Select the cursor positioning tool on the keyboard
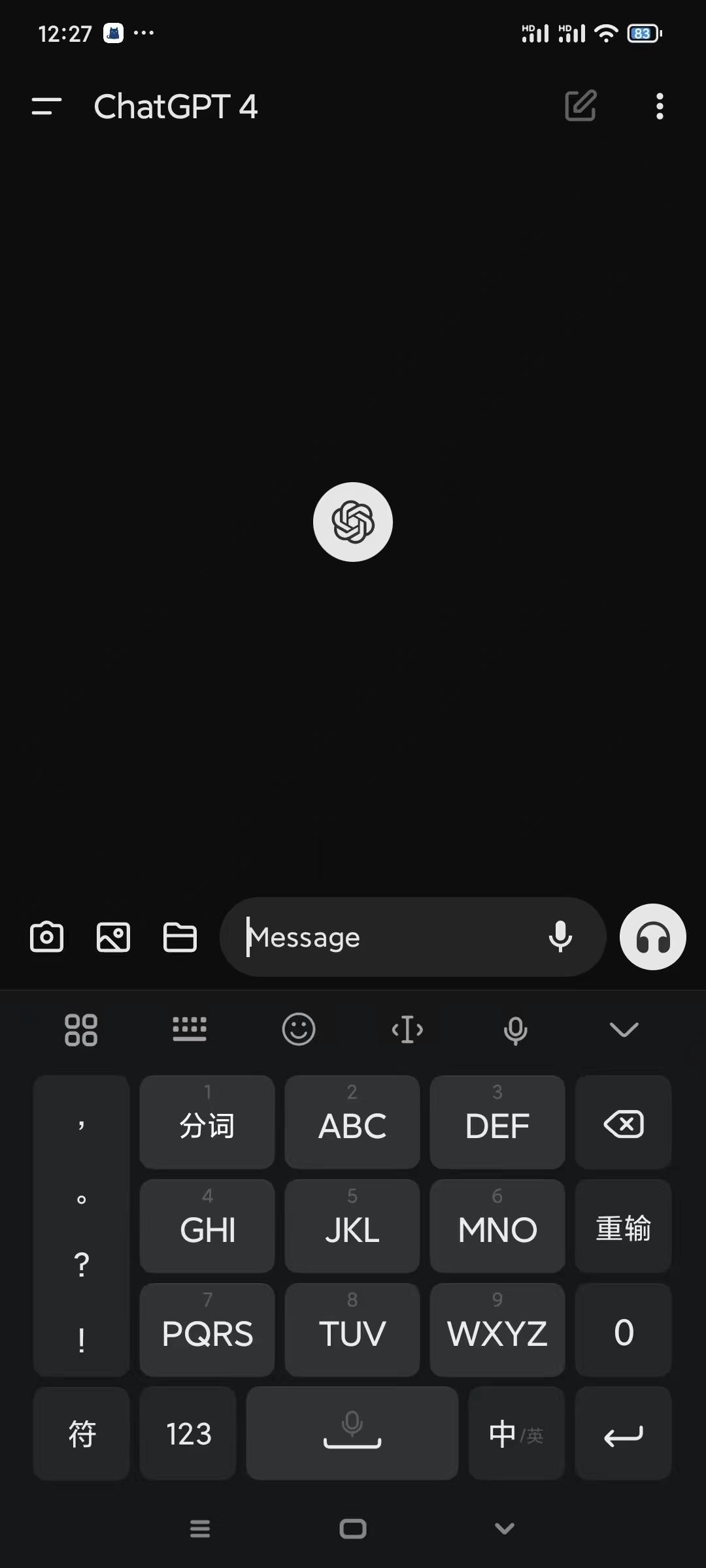 (407, 1028)
